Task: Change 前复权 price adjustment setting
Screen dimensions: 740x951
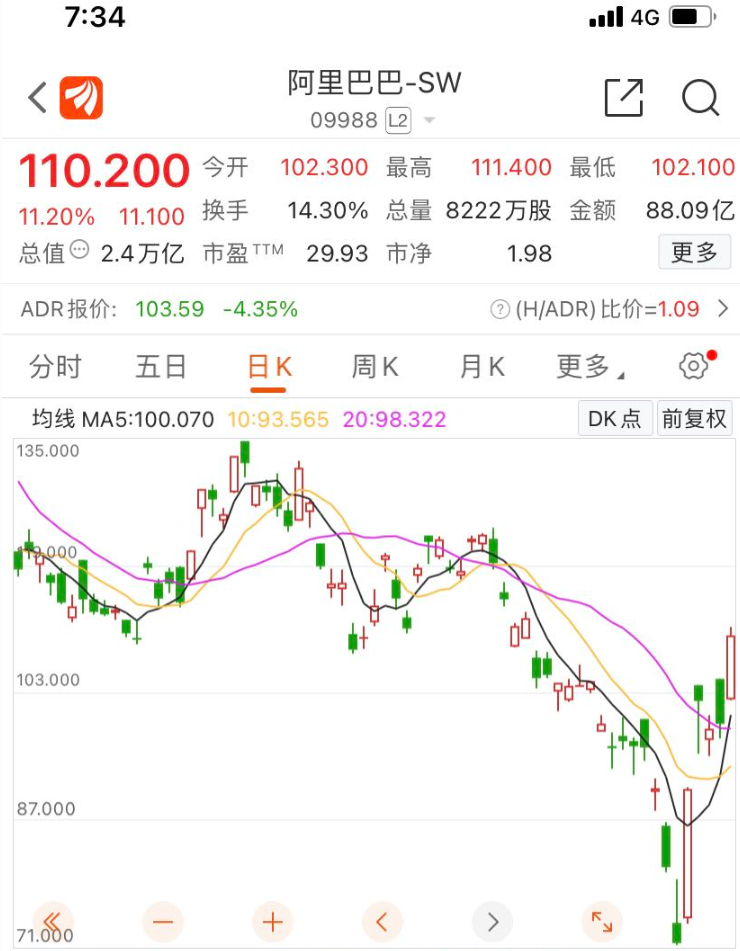Action: [x=695, y=418]
